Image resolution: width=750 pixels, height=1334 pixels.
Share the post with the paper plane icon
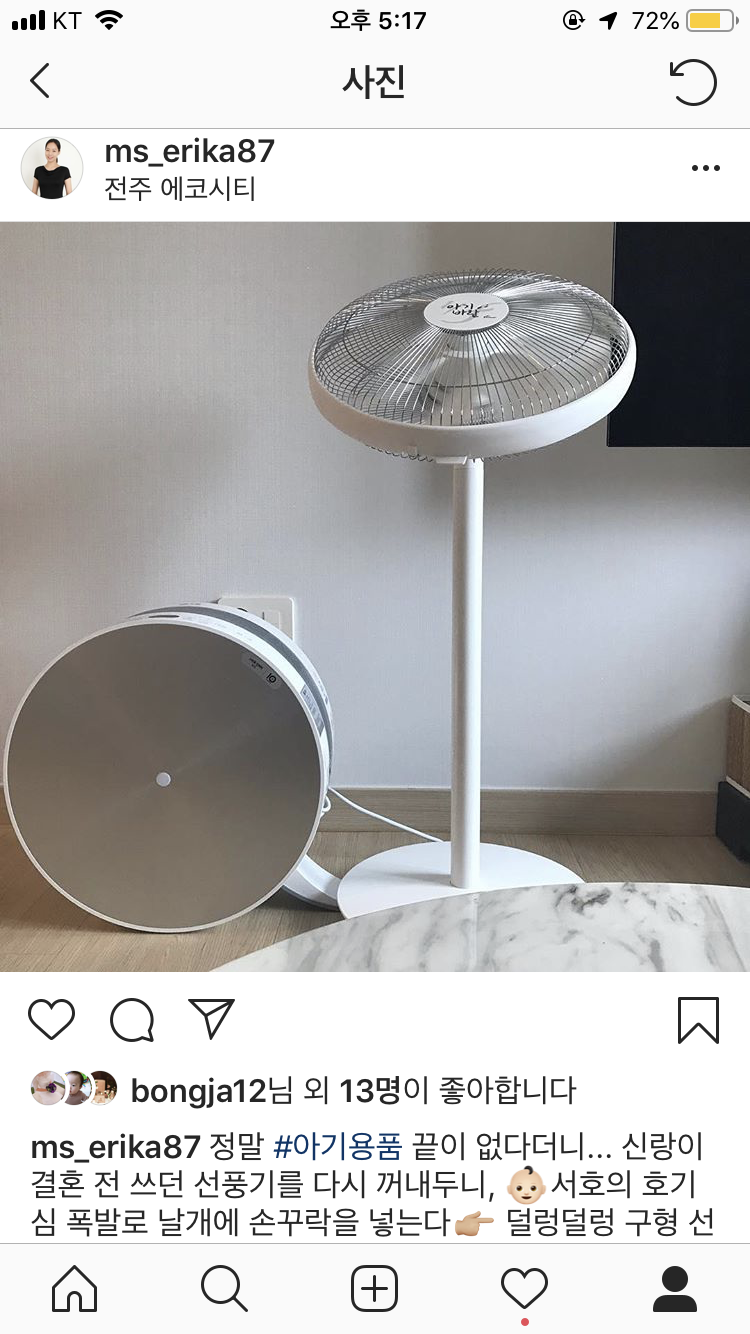(211, 1019)
